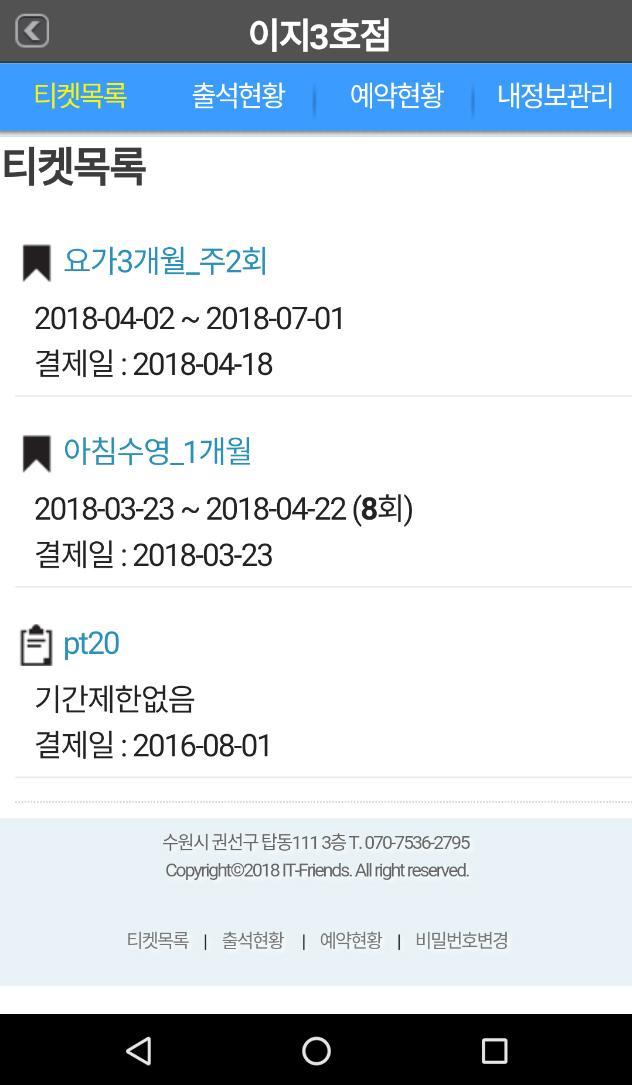The width and height of the screenshot is (632, 1085).
Task: Tap the footer 예약현황 link
Action: click(x=350, y=940)
